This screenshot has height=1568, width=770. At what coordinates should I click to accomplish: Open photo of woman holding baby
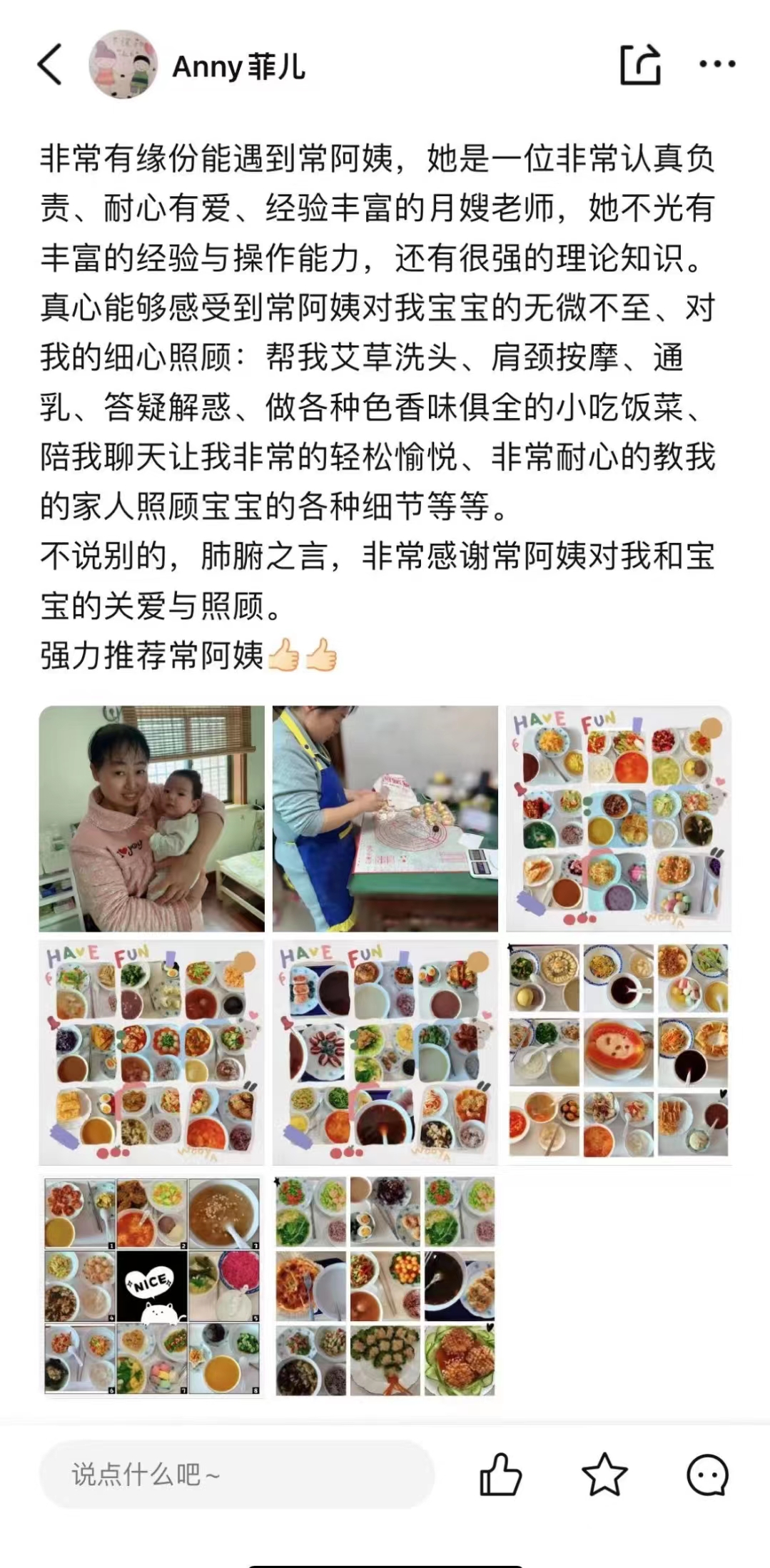tap(151, 818)
